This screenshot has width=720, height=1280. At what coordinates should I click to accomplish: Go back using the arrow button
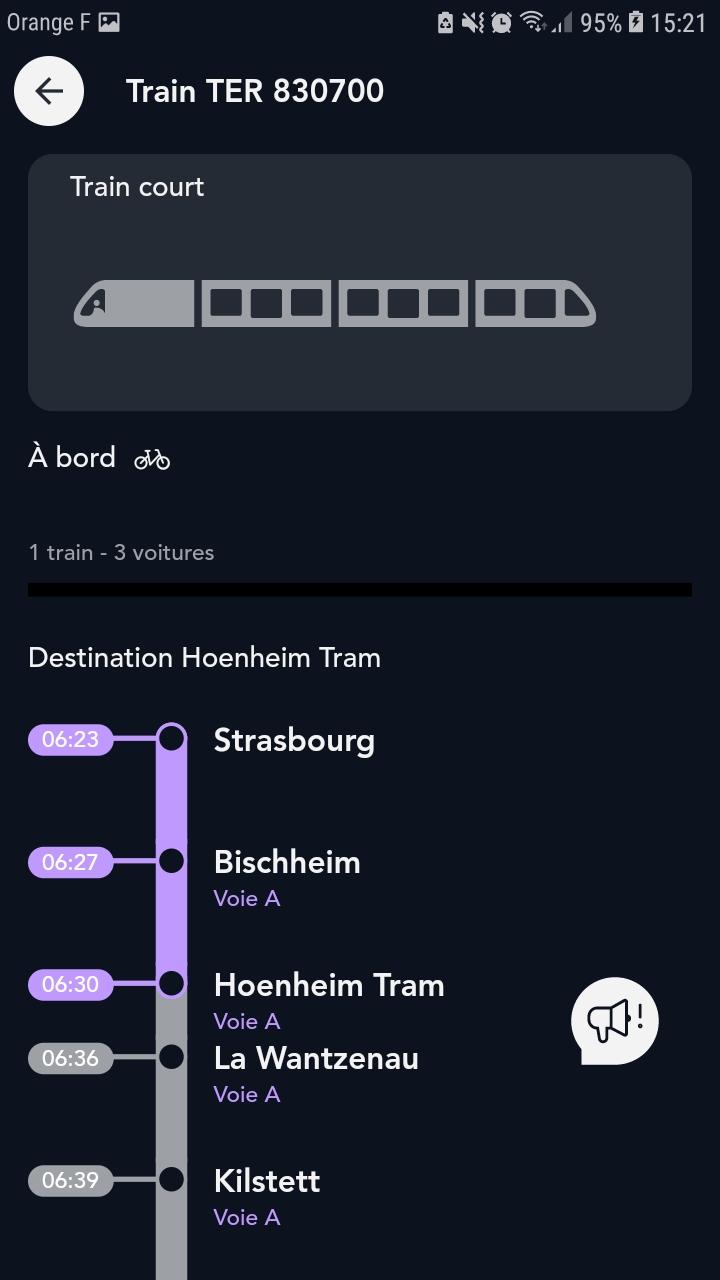coord(48,91)
